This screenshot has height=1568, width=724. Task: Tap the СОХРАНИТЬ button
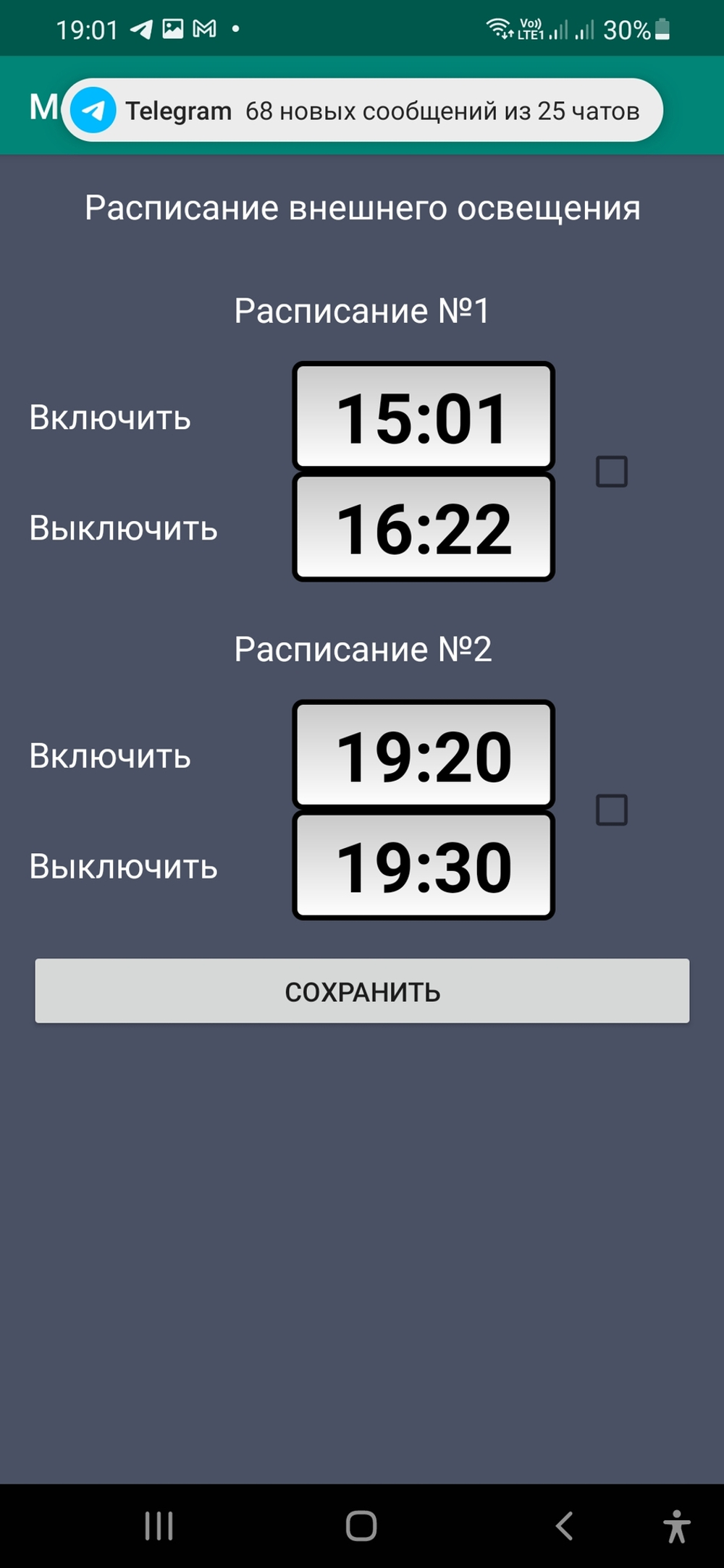tap(362, 991)
